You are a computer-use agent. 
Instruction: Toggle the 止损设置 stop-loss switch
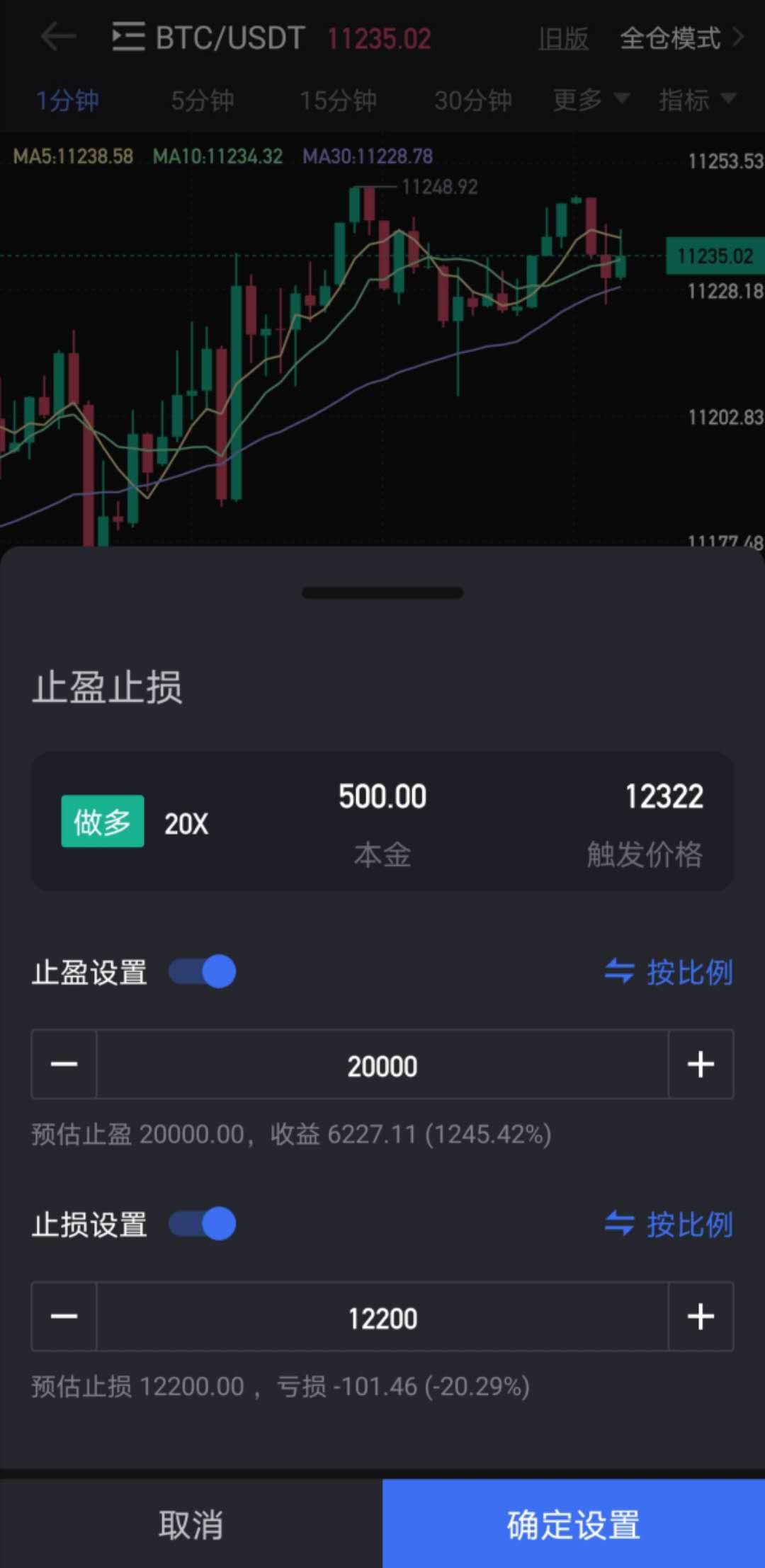[x=203, y=1223]
